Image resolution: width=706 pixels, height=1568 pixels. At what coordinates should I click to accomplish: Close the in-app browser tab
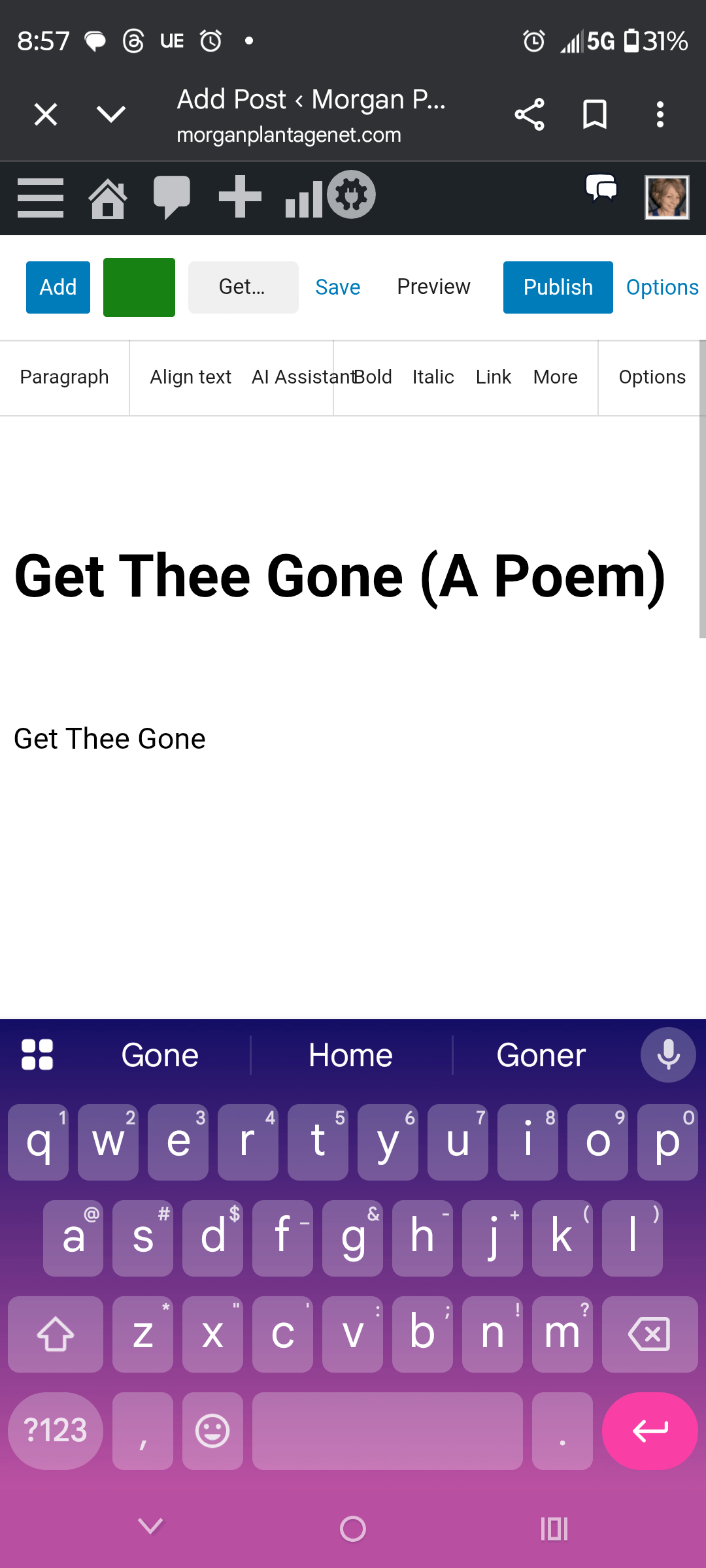(x=46, y=114)
